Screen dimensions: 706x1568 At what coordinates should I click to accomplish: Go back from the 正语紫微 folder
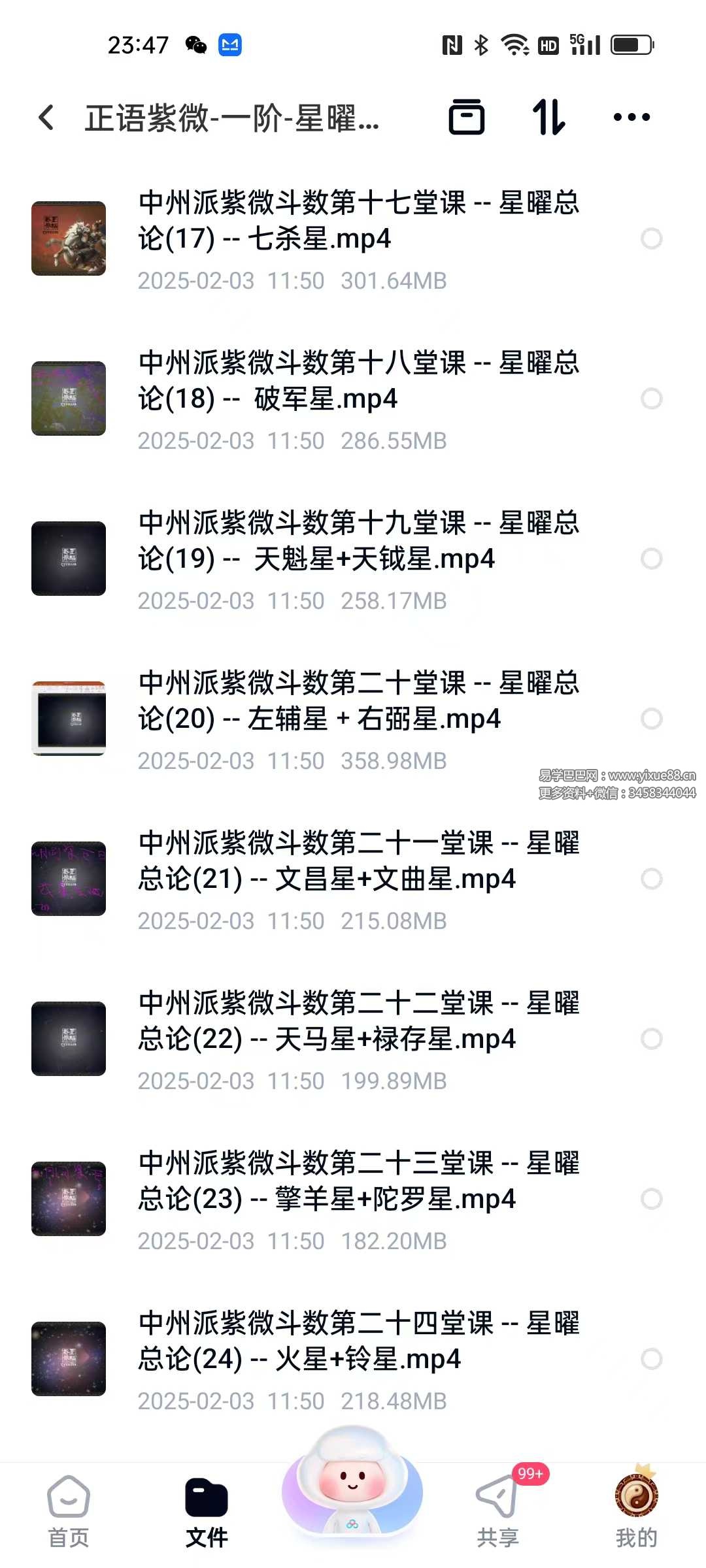[x=46, y=118]
